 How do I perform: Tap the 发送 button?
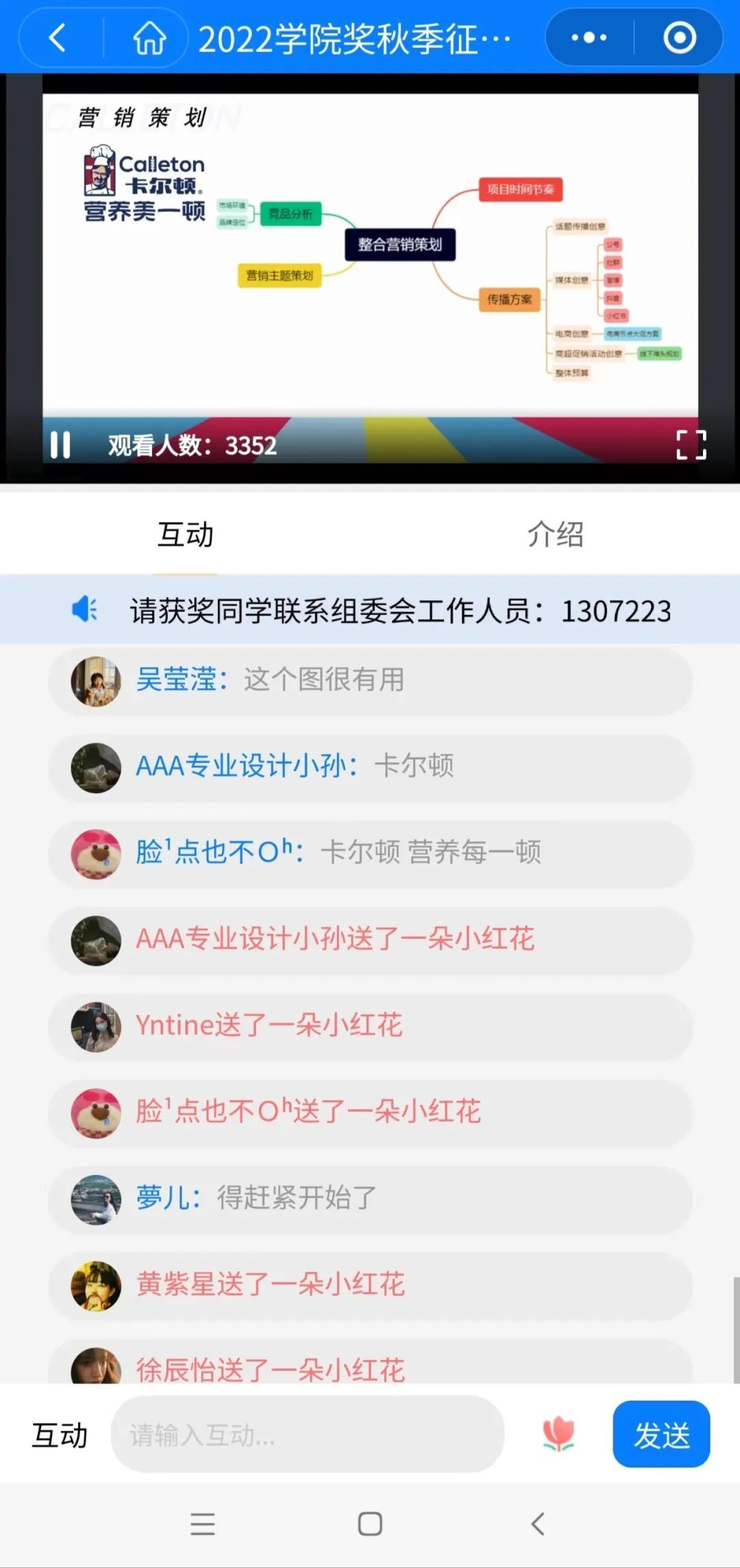coord(661,1434)
